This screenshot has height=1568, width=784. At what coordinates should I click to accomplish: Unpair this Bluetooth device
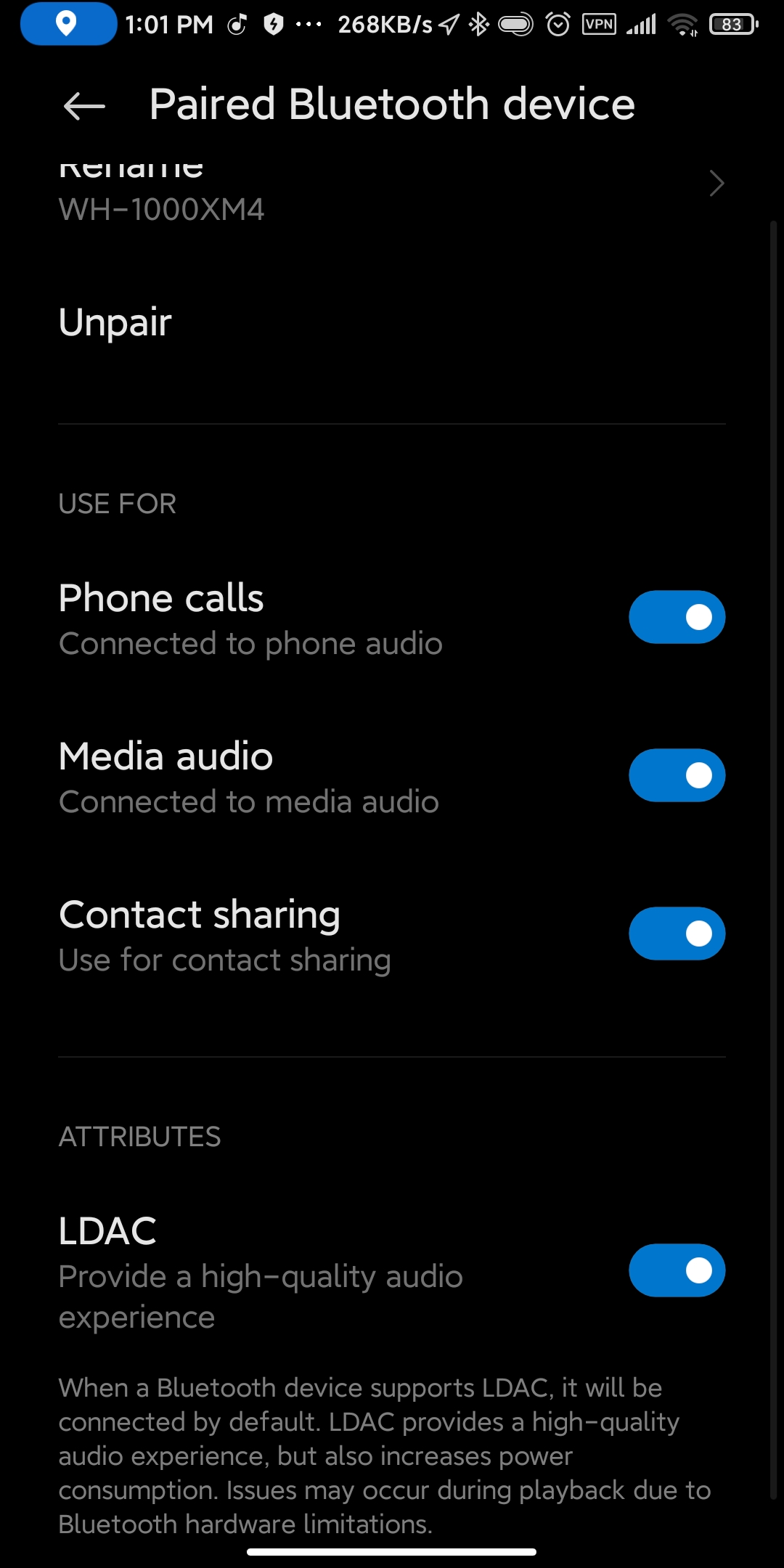pos(392,322)
